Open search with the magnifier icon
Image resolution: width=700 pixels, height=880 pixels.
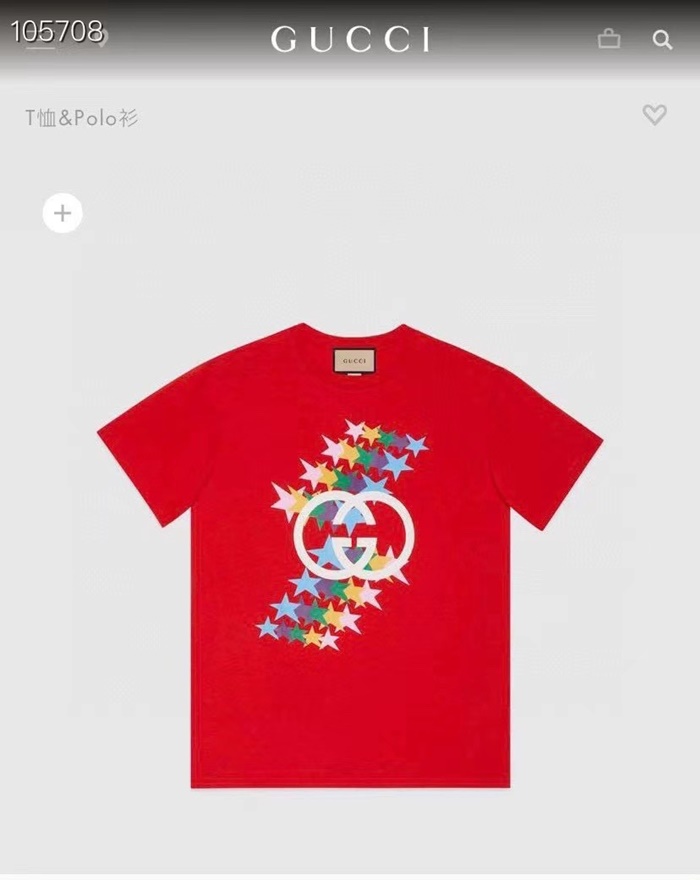(x=662, y=39)
